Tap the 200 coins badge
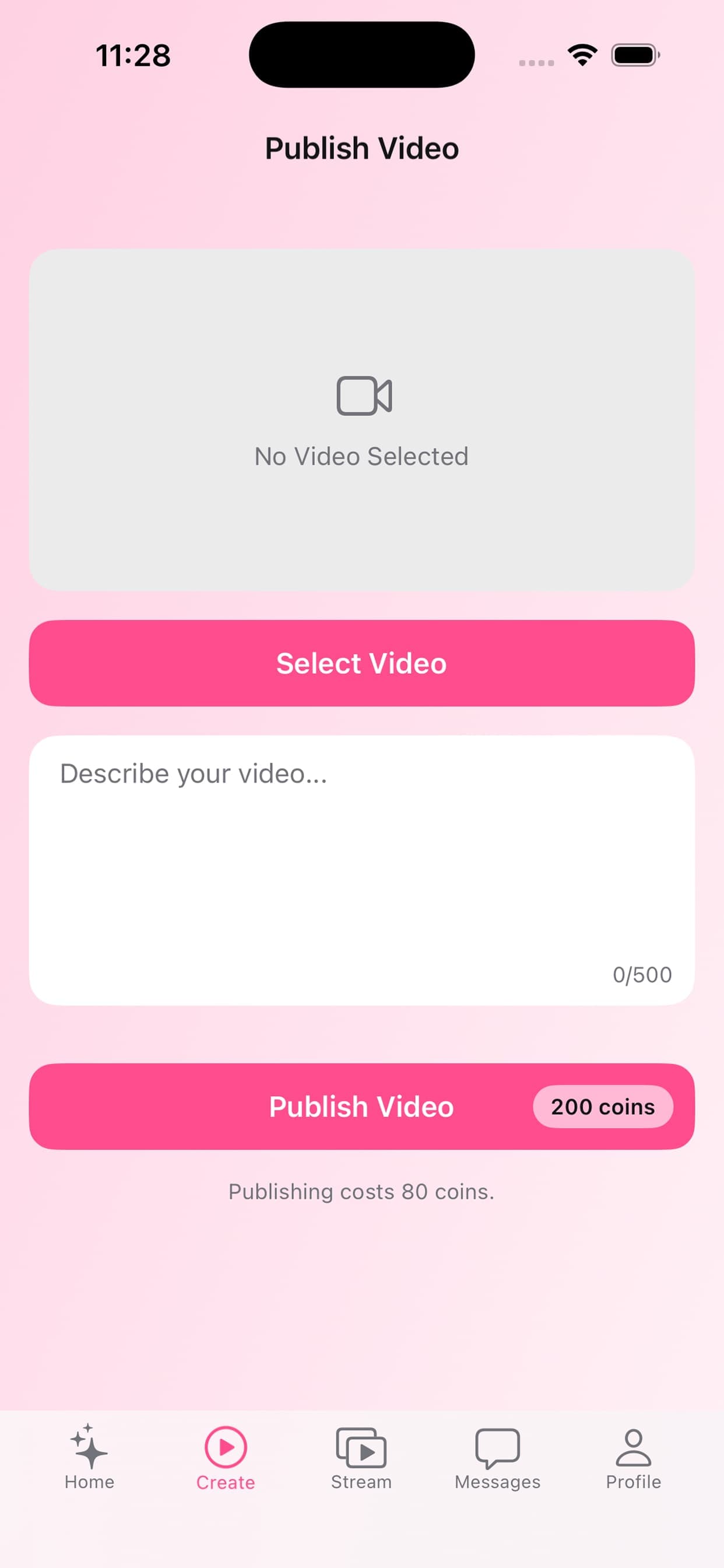Screen dimensions: 724x1568 [x=603, y=1107]
